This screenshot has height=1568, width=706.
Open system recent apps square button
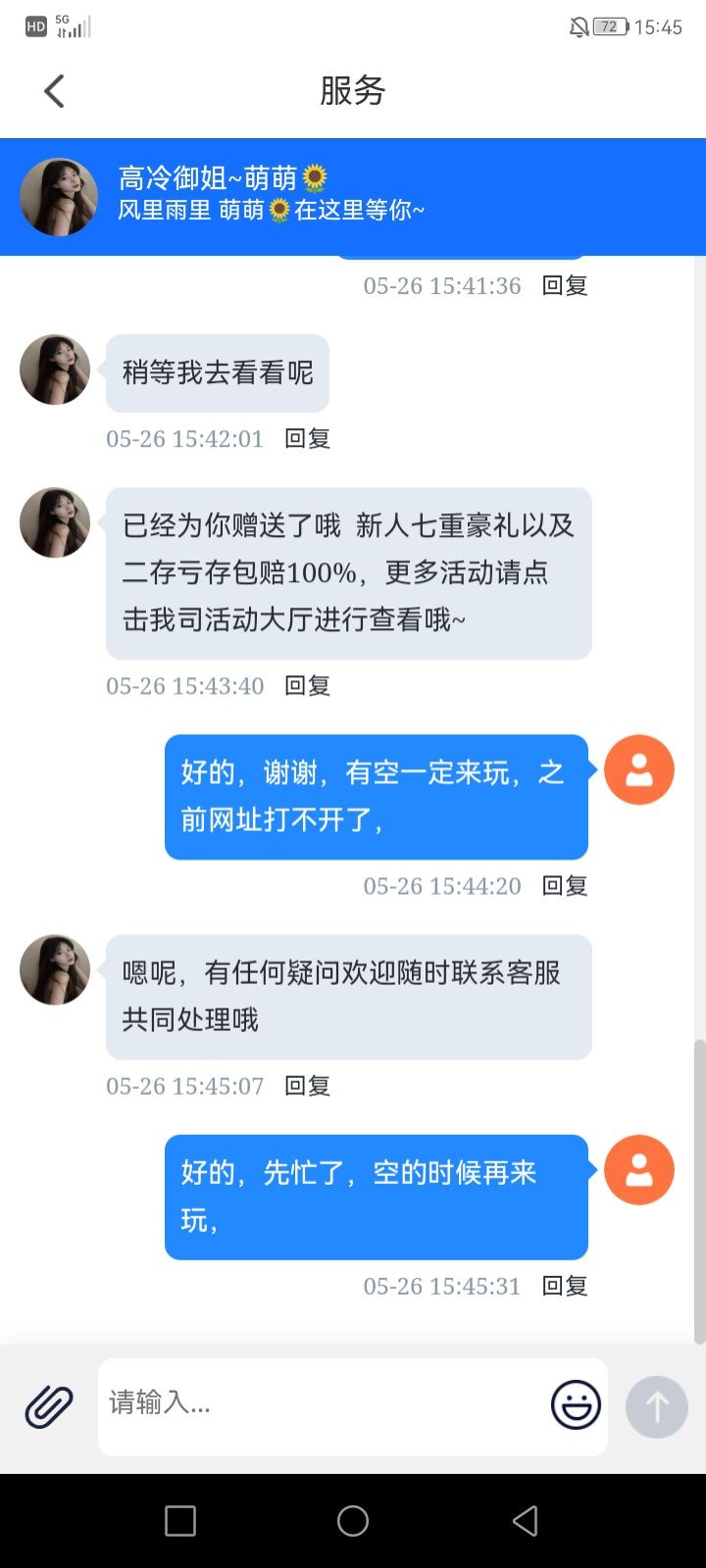pyautogui.click(x=180, y=1521)
